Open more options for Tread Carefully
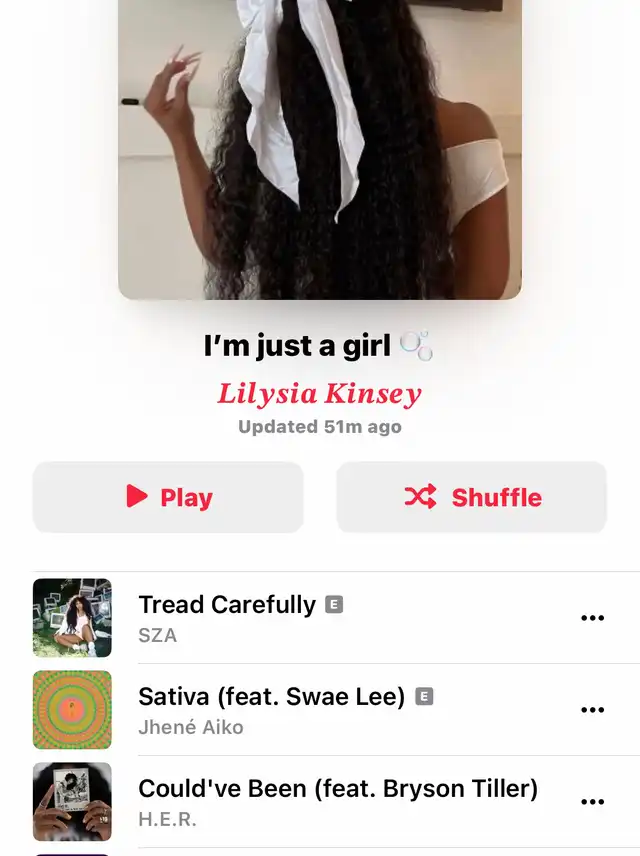Image resolution: width=640 pixels, height=856 pixels. tap(592, 618)
